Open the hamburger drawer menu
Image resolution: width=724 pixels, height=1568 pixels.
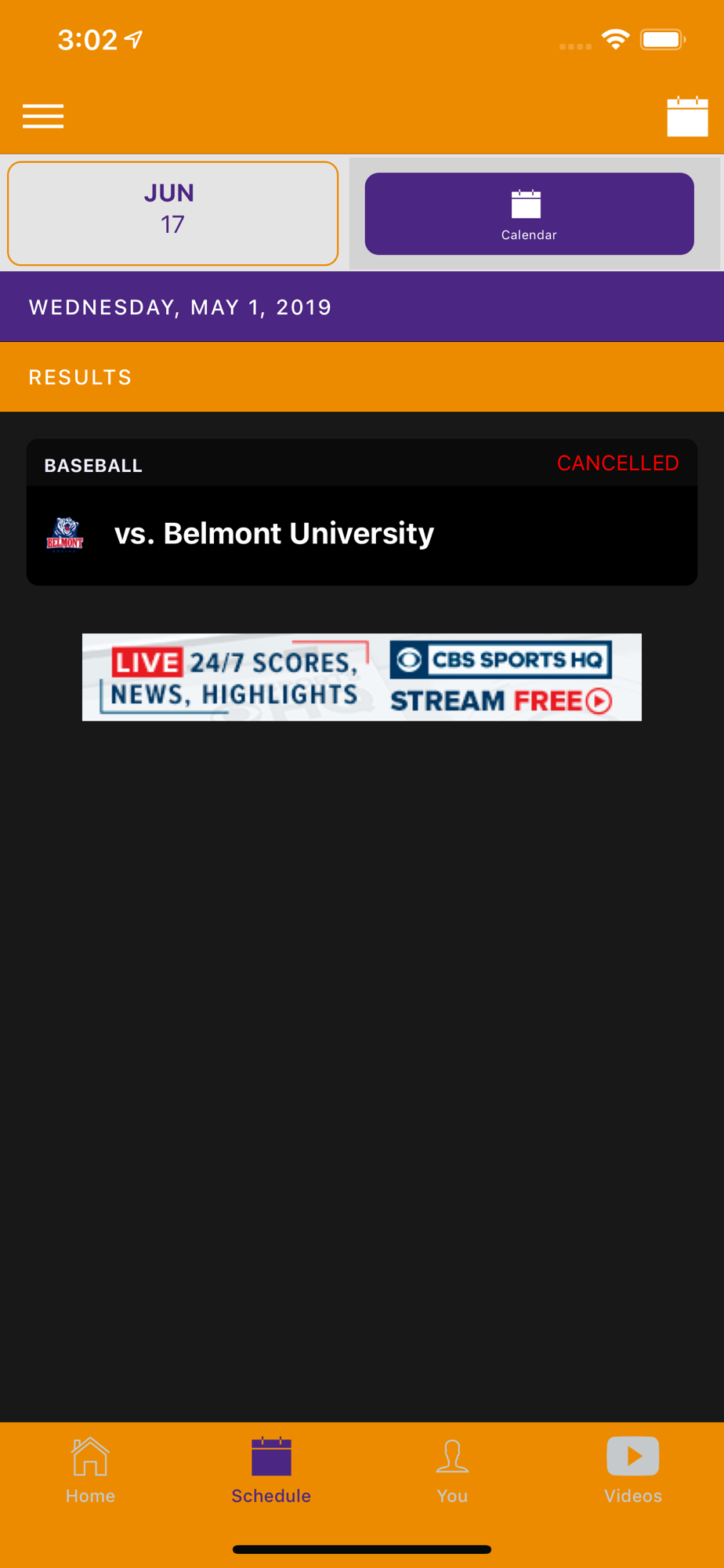pos(43,116)
